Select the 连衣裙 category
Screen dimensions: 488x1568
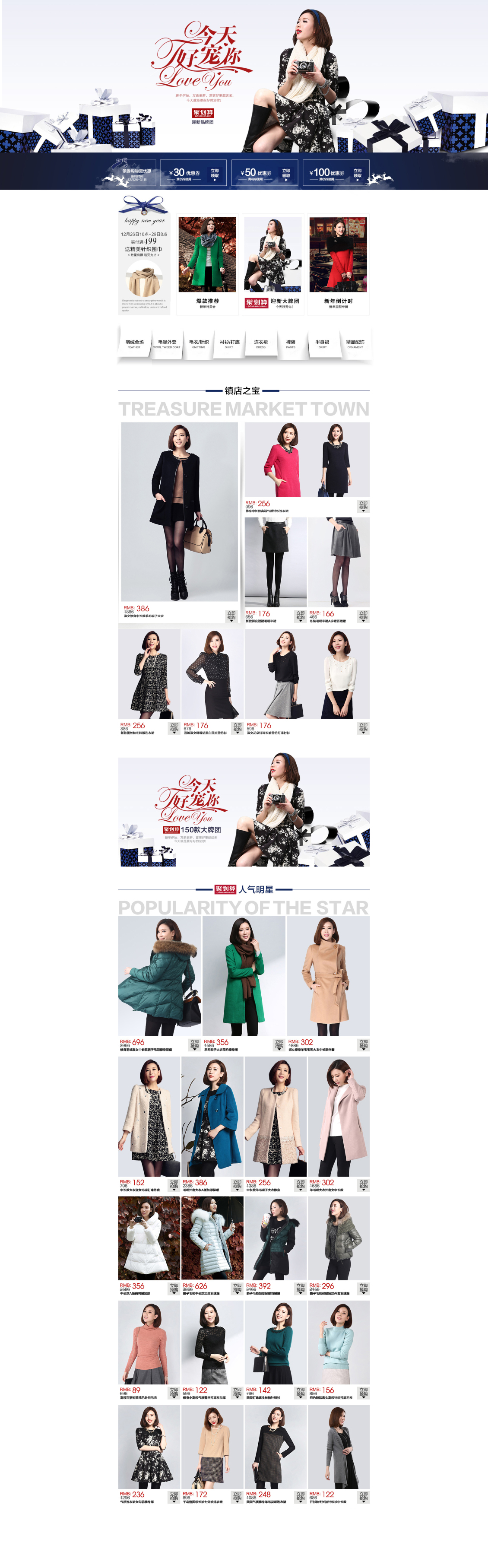pos(261,344)
